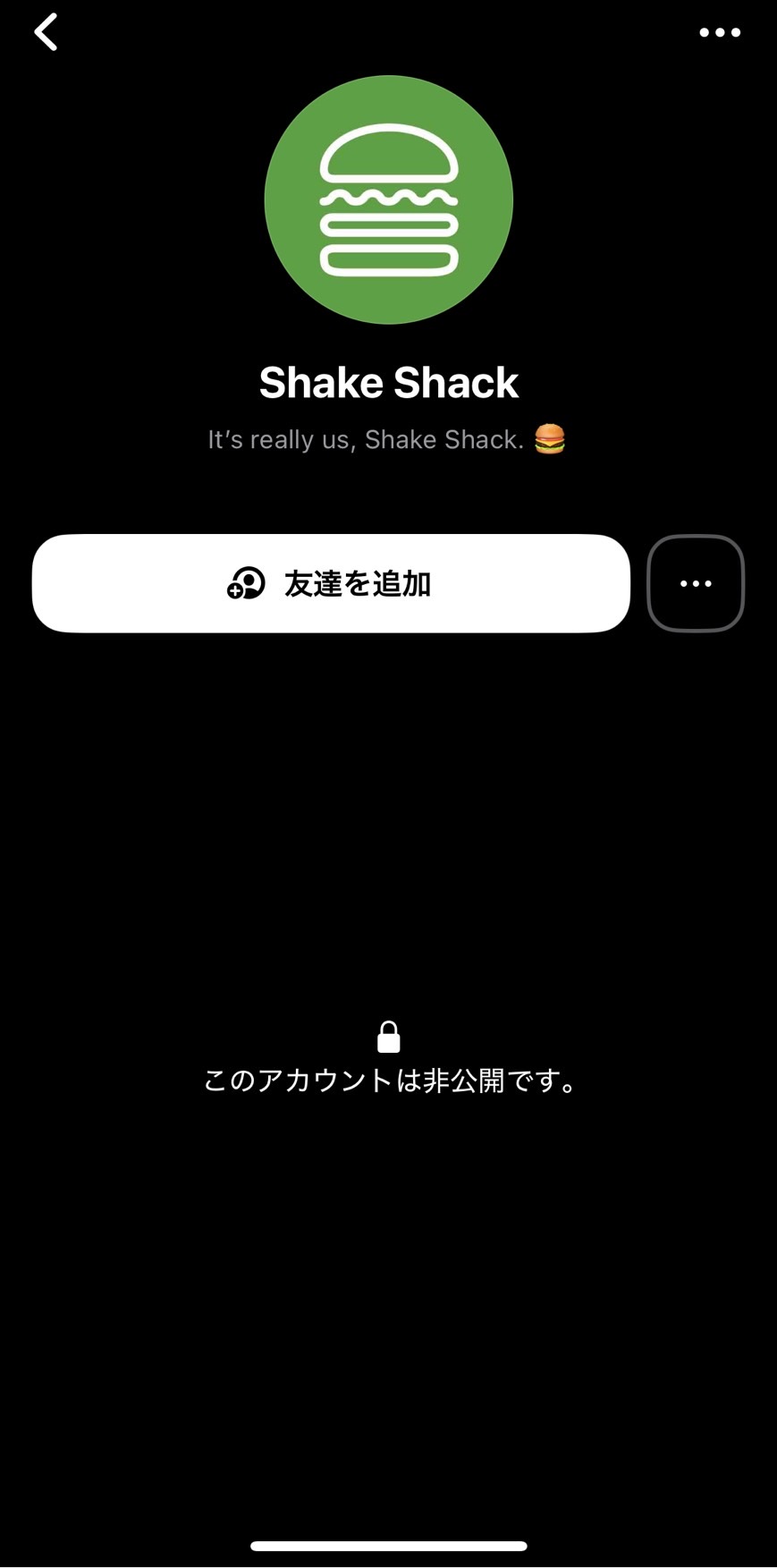Tap the 友達を追加 button
This screenshot has width=777, height=1568.
click(x=331, y=583)
